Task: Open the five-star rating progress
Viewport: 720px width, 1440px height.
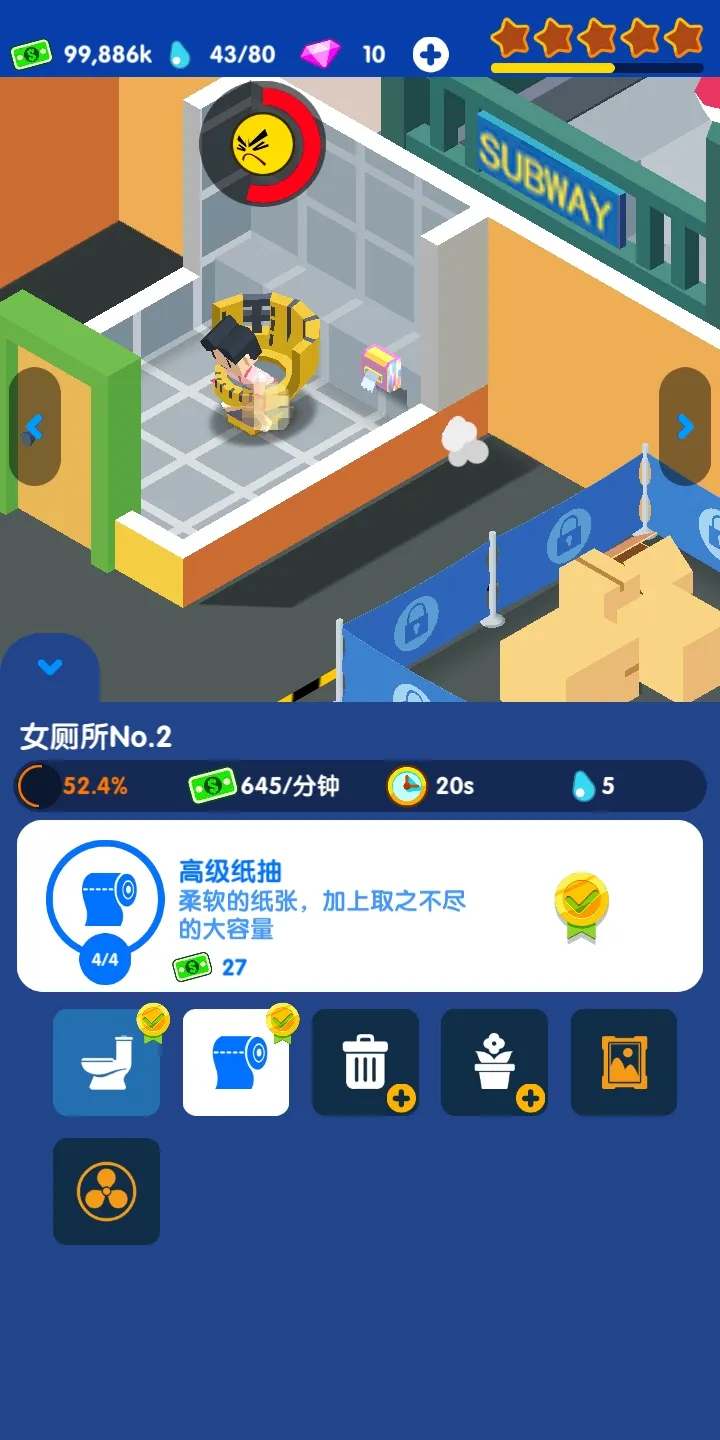Action: pyautogui.click(x=597, y=45)
